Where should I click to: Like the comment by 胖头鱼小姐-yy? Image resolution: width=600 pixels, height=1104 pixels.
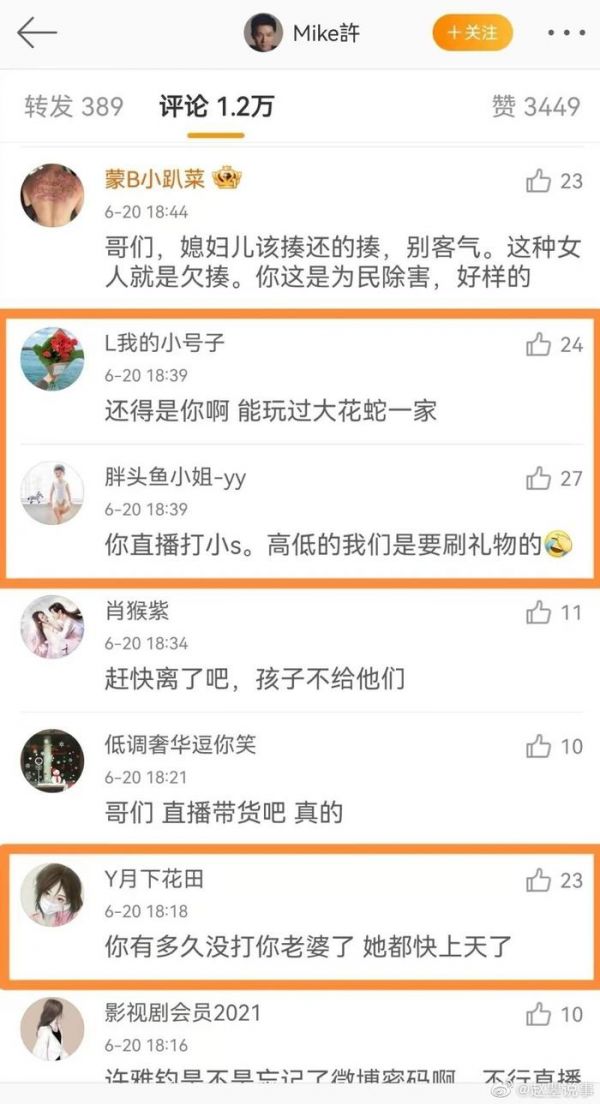pos(539,479)
